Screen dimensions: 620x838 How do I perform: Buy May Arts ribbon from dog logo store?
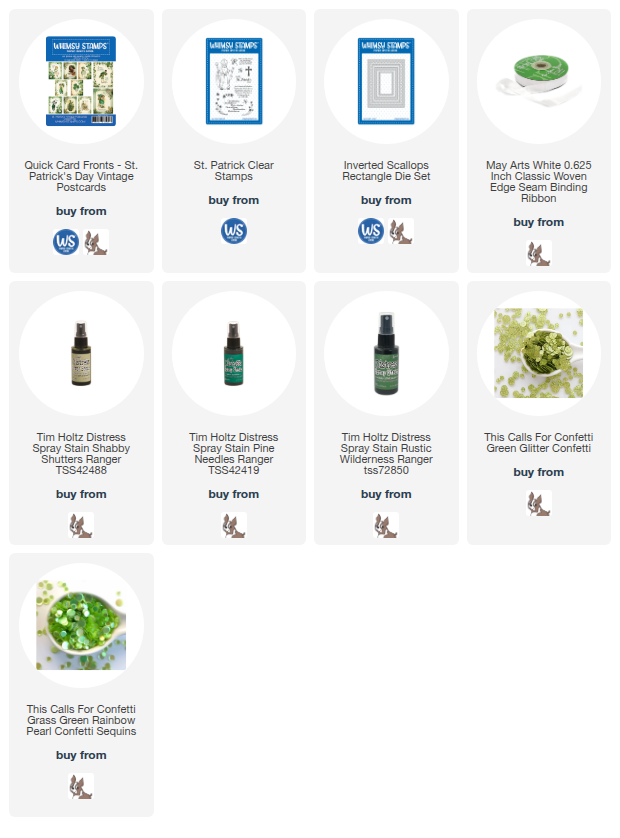tap(538, 253)
